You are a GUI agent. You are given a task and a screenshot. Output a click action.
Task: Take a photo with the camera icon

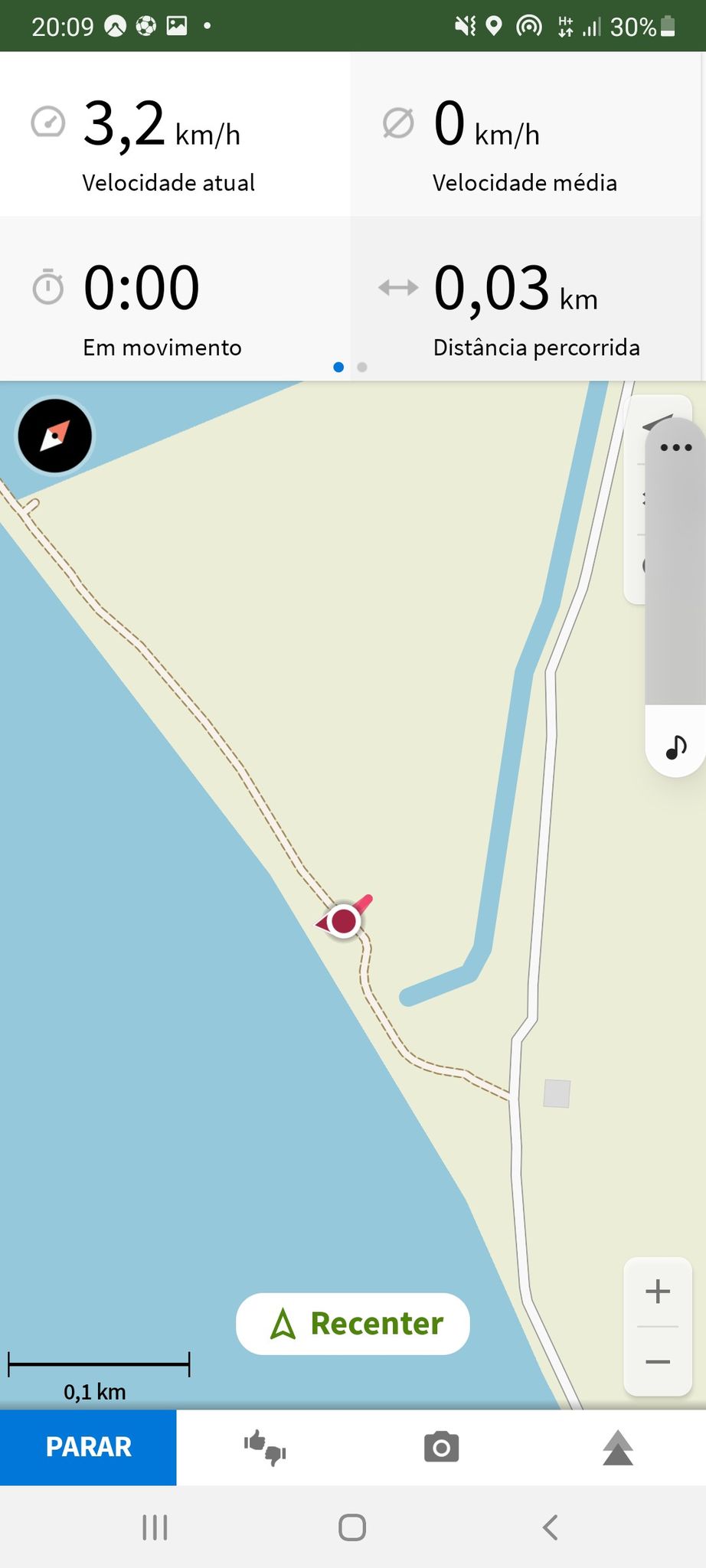click(441, 1447)
